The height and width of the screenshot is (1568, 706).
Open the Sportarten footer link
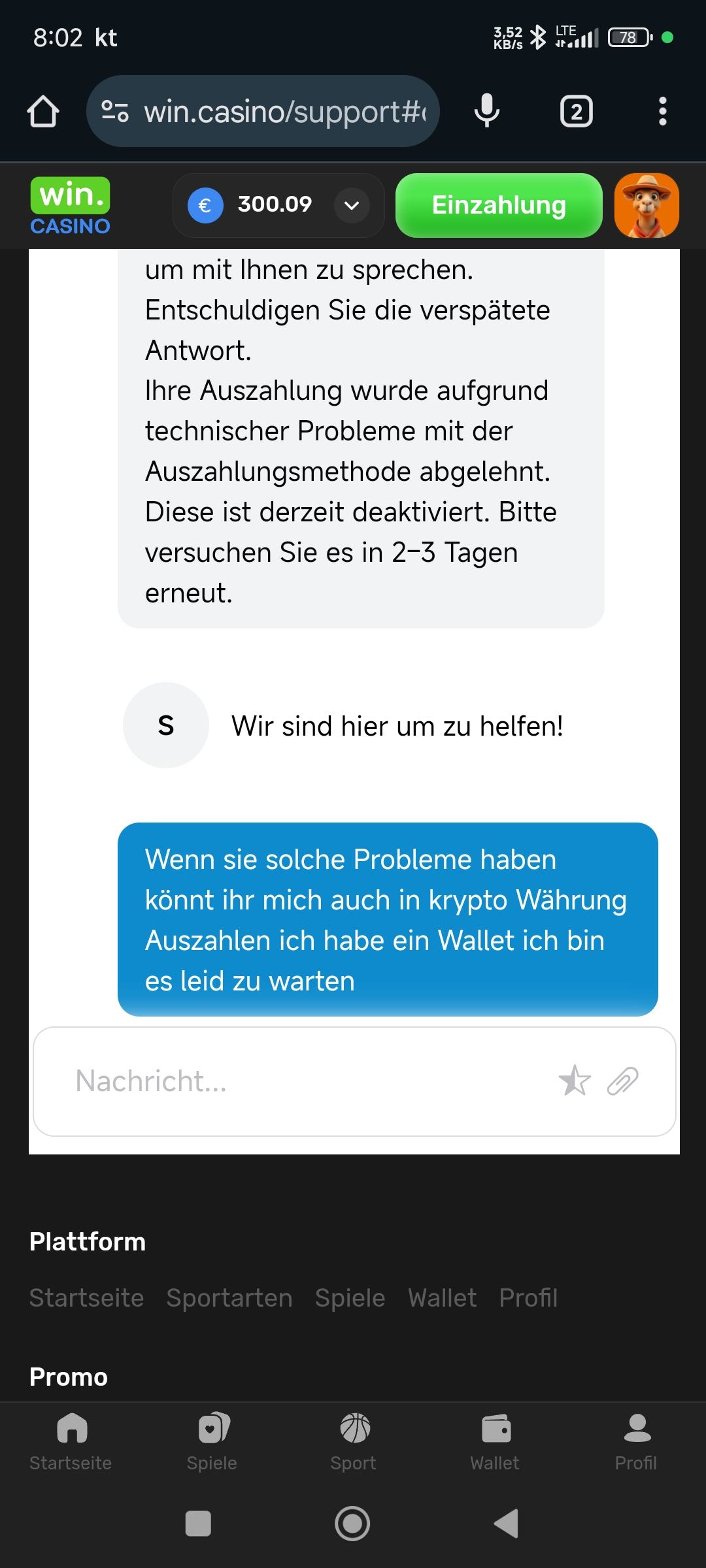pyautogui.click(x=229, y=1298)
